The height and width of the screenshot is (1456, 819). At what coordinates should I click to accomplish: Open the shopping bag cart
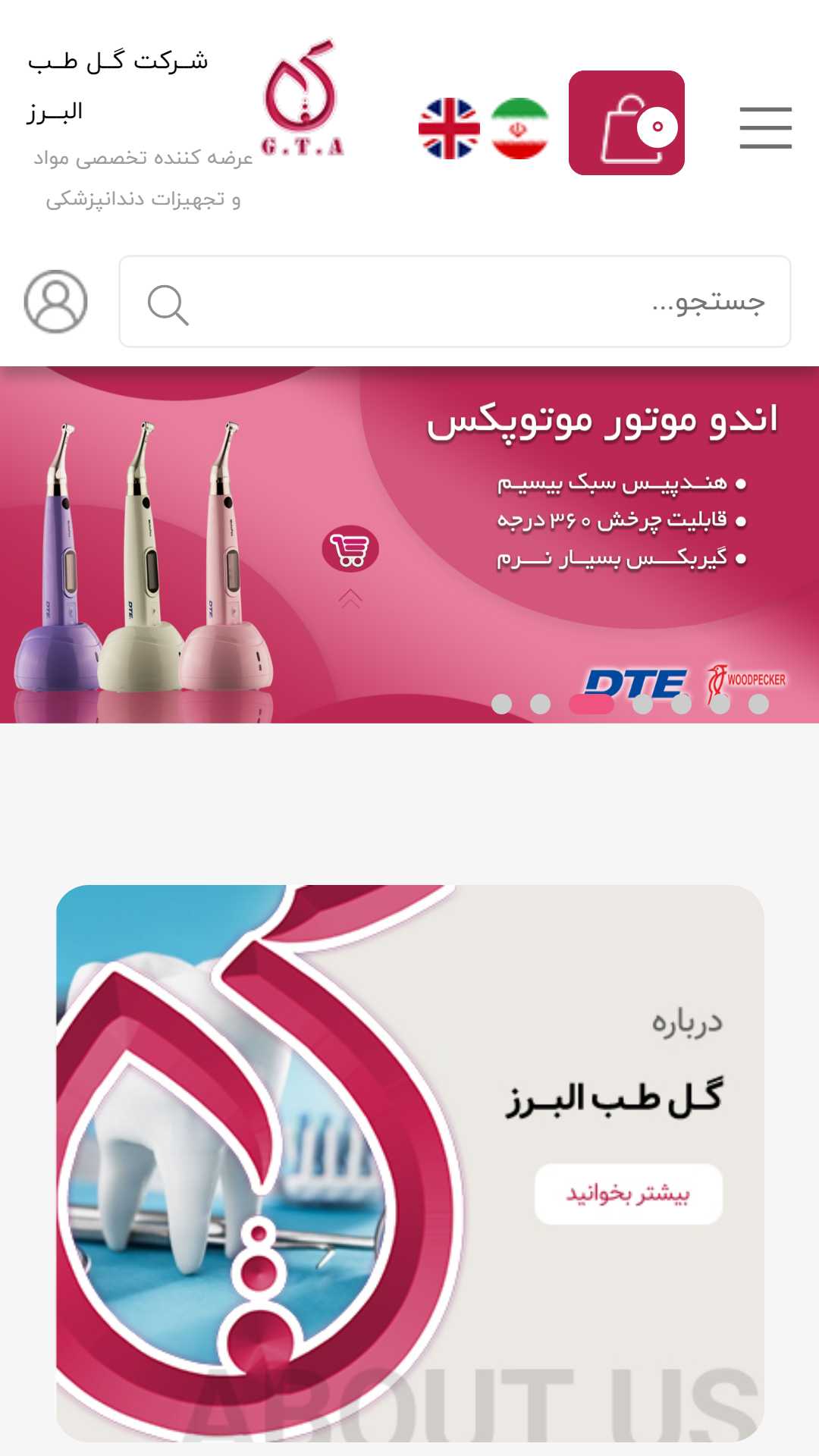click(626, 123)
